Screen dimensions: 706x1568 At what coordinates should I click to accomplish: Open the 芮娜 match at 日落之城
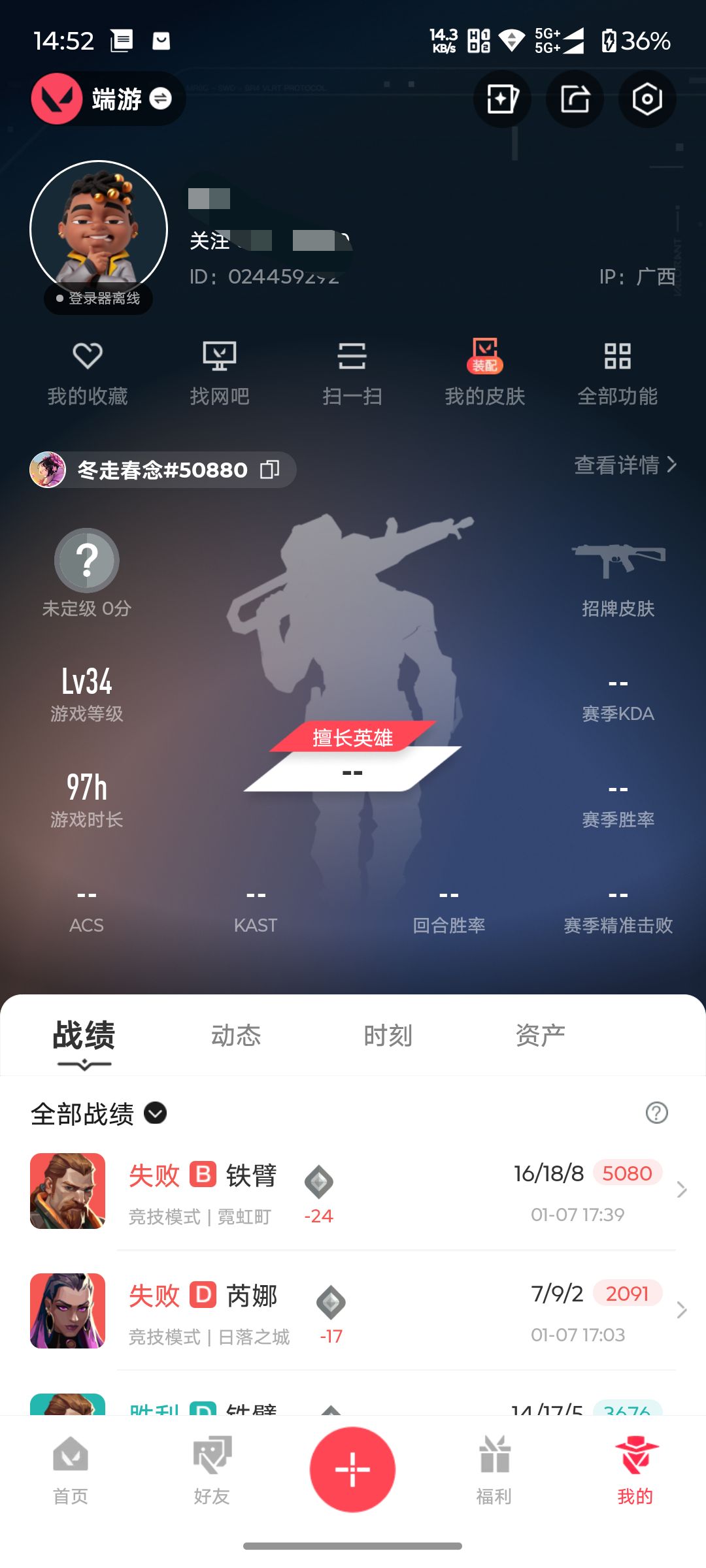point(353,1312)
